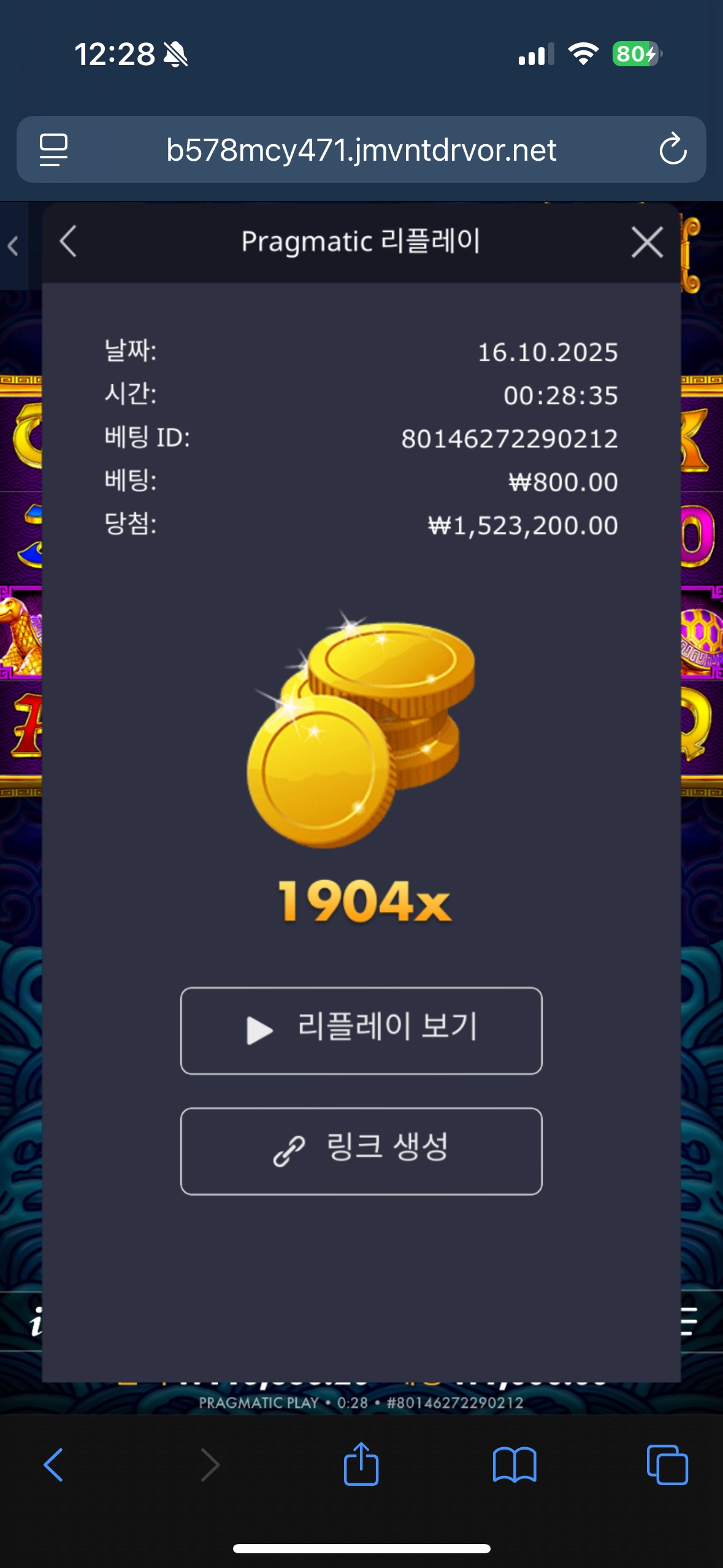Image resolution: width=723 pixels, height=1568 pixels.
Task: Tap the Wi-Fi indicator in the status bar
Action: pyautogui.click(x=584, y=54)
